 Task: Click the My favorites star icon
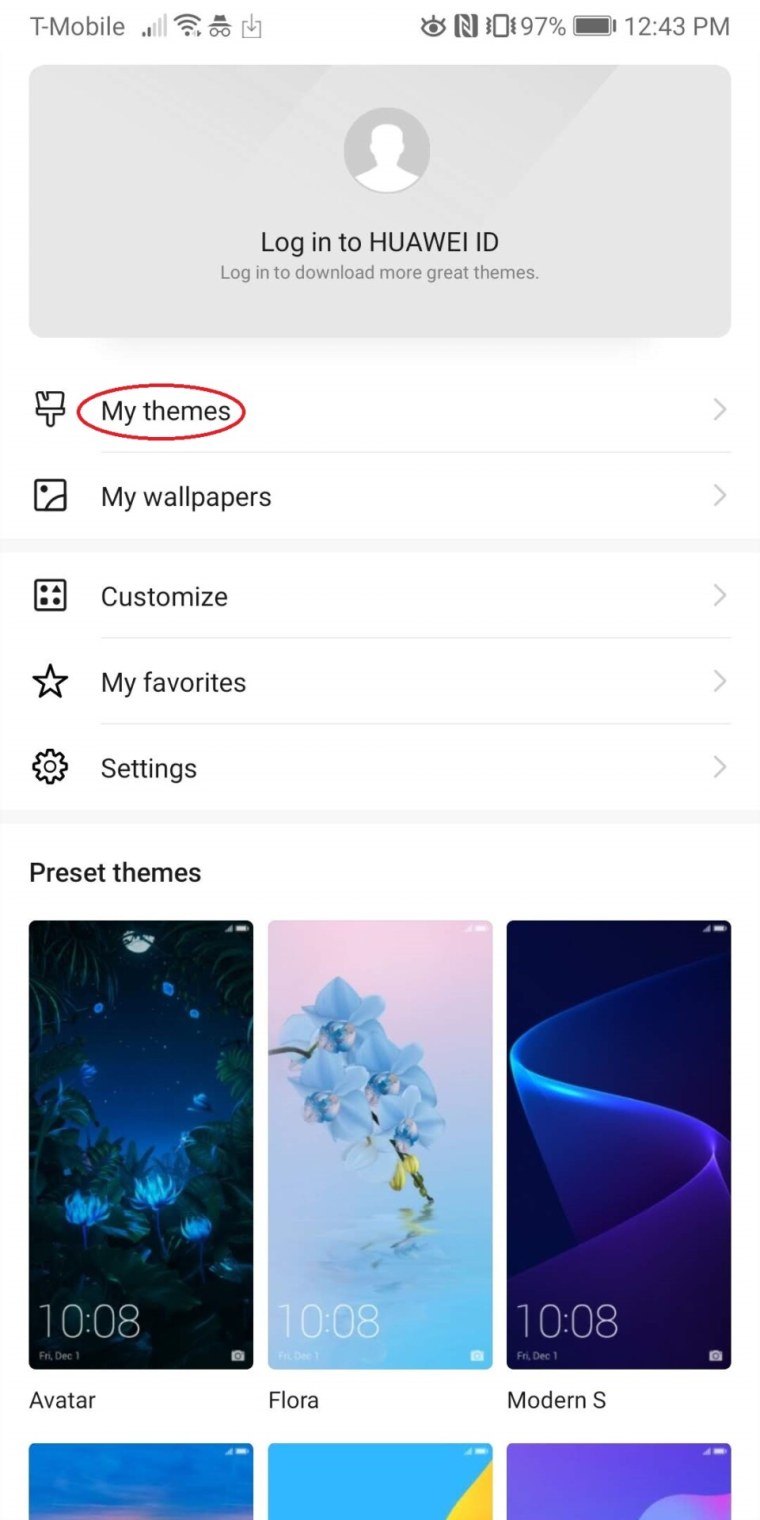(49, 681)
